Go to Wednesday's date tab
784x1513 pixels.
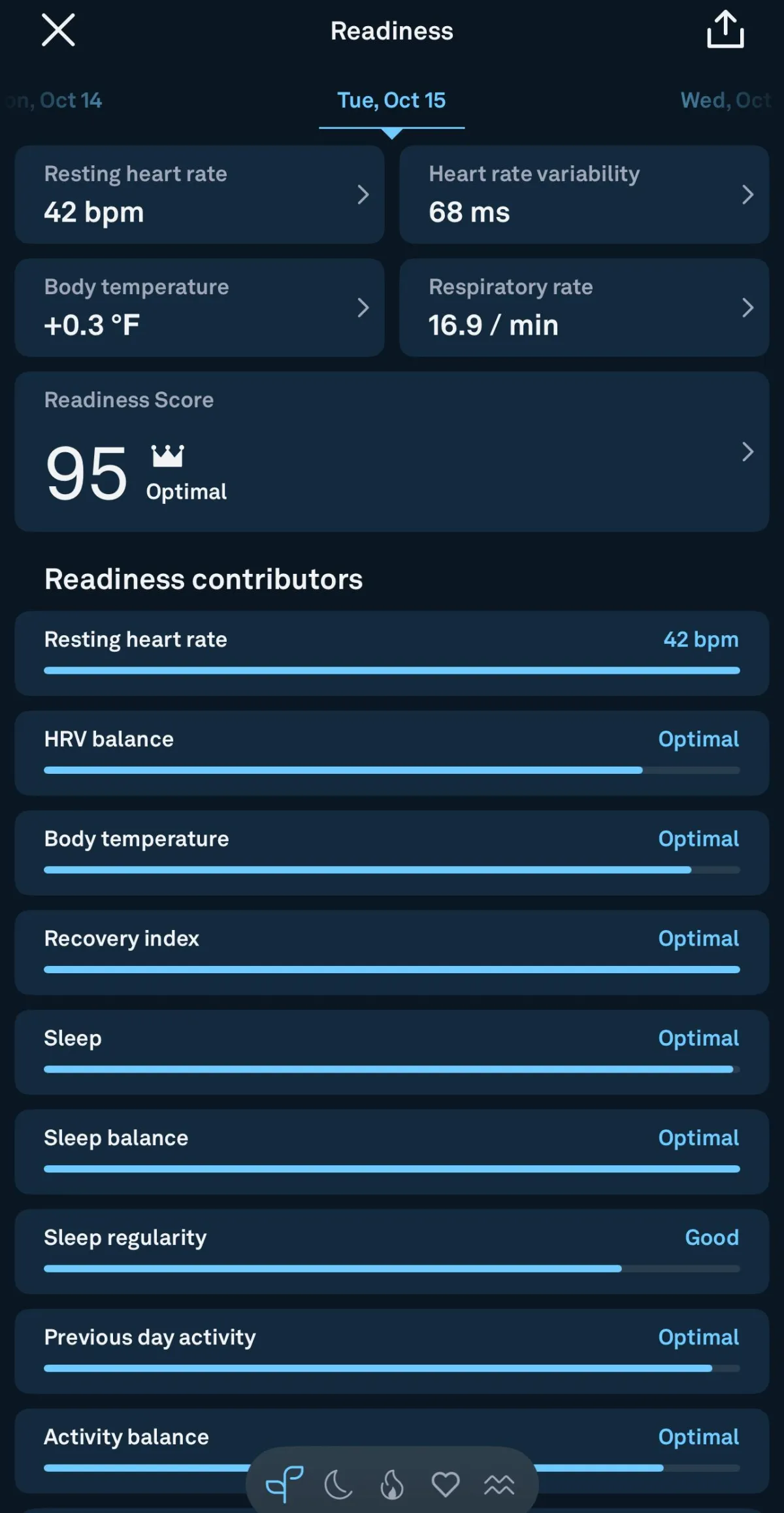(727, 100)
